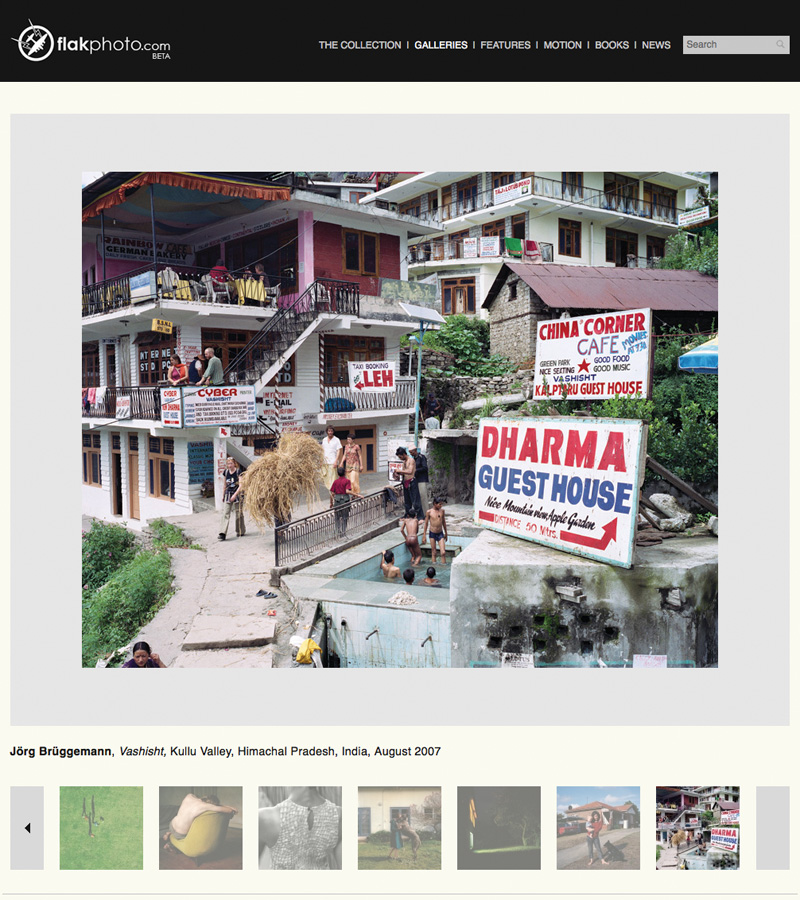The image size is (800, 900).
Task: Open the green grass field thumbnail
Action: point(101,828)
